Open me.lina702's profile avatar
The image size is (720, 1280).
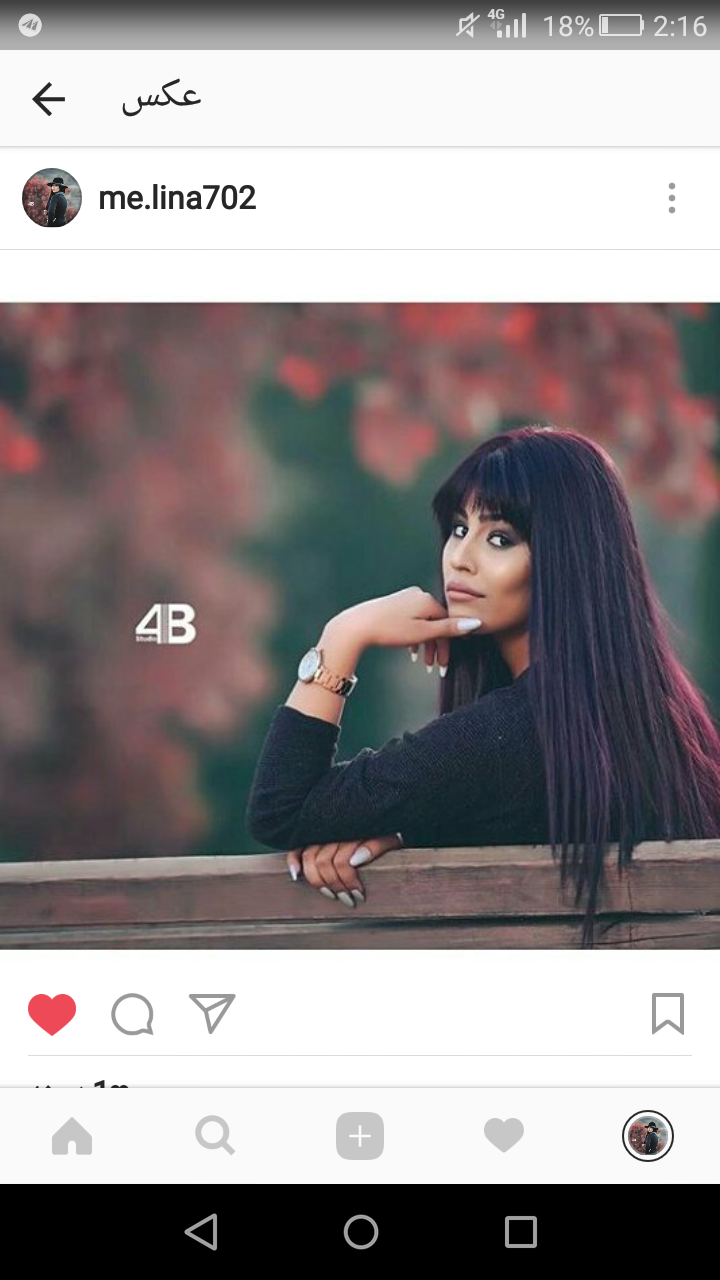point(52,198)
